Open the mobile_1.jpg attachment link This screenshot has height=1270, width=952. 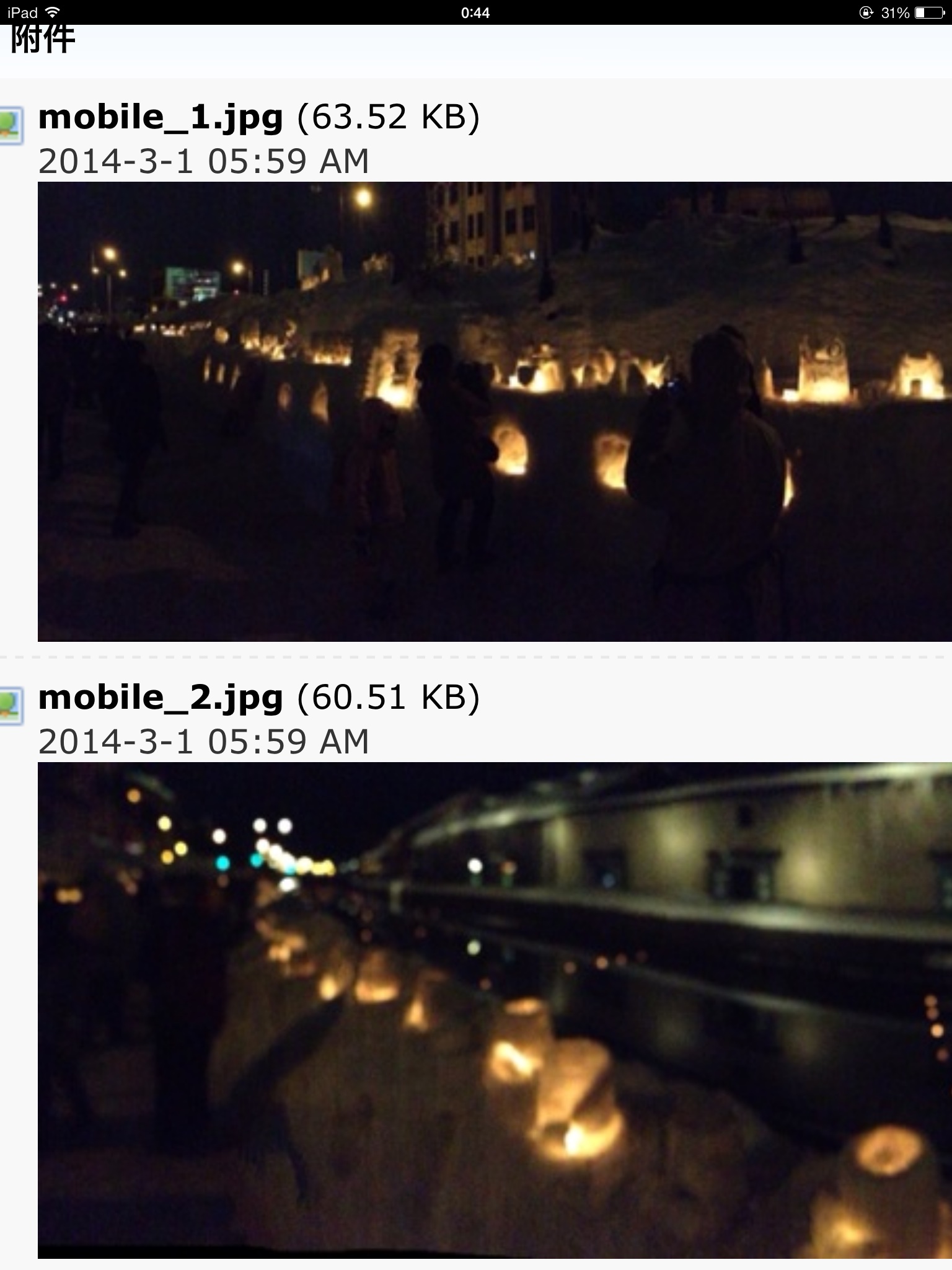160,117
